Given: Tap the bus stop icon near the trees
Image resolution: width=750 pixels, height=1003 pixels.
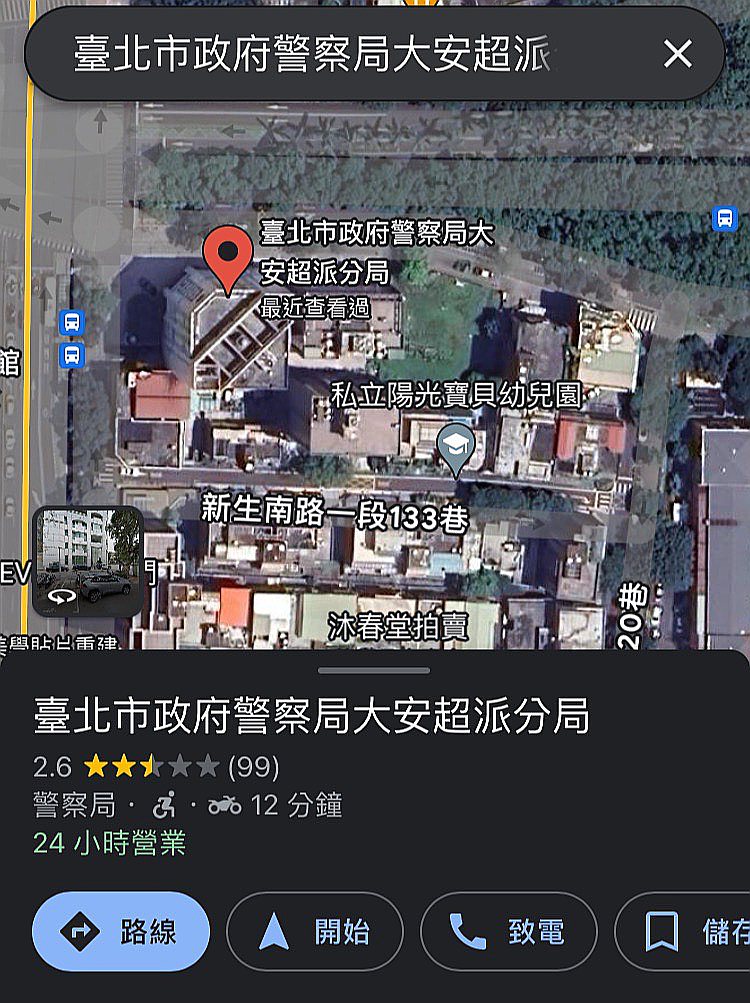Looking at the screenshot, I should click(724, 219).
